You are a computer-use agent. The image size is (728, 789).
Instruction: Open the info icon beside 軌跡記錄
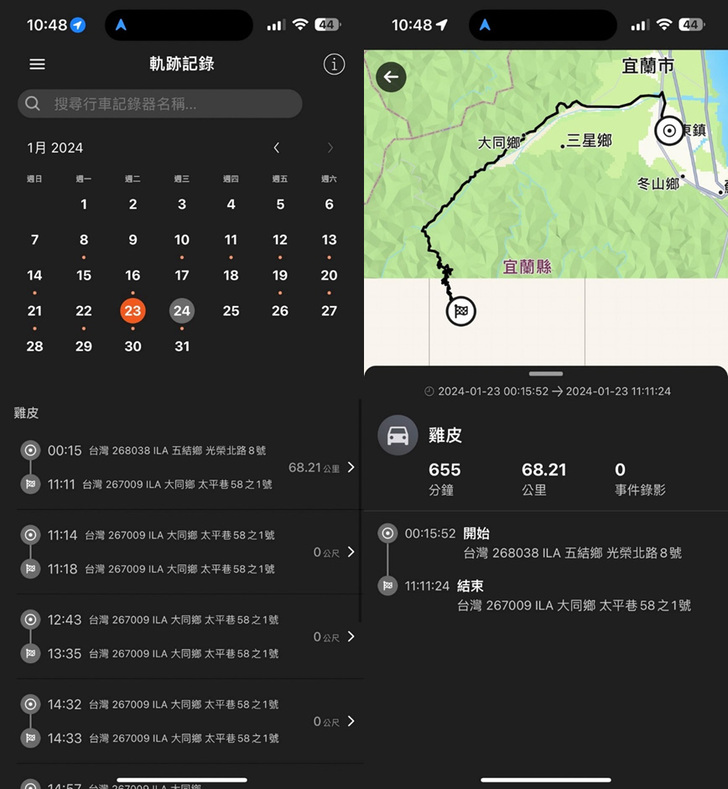334,64
